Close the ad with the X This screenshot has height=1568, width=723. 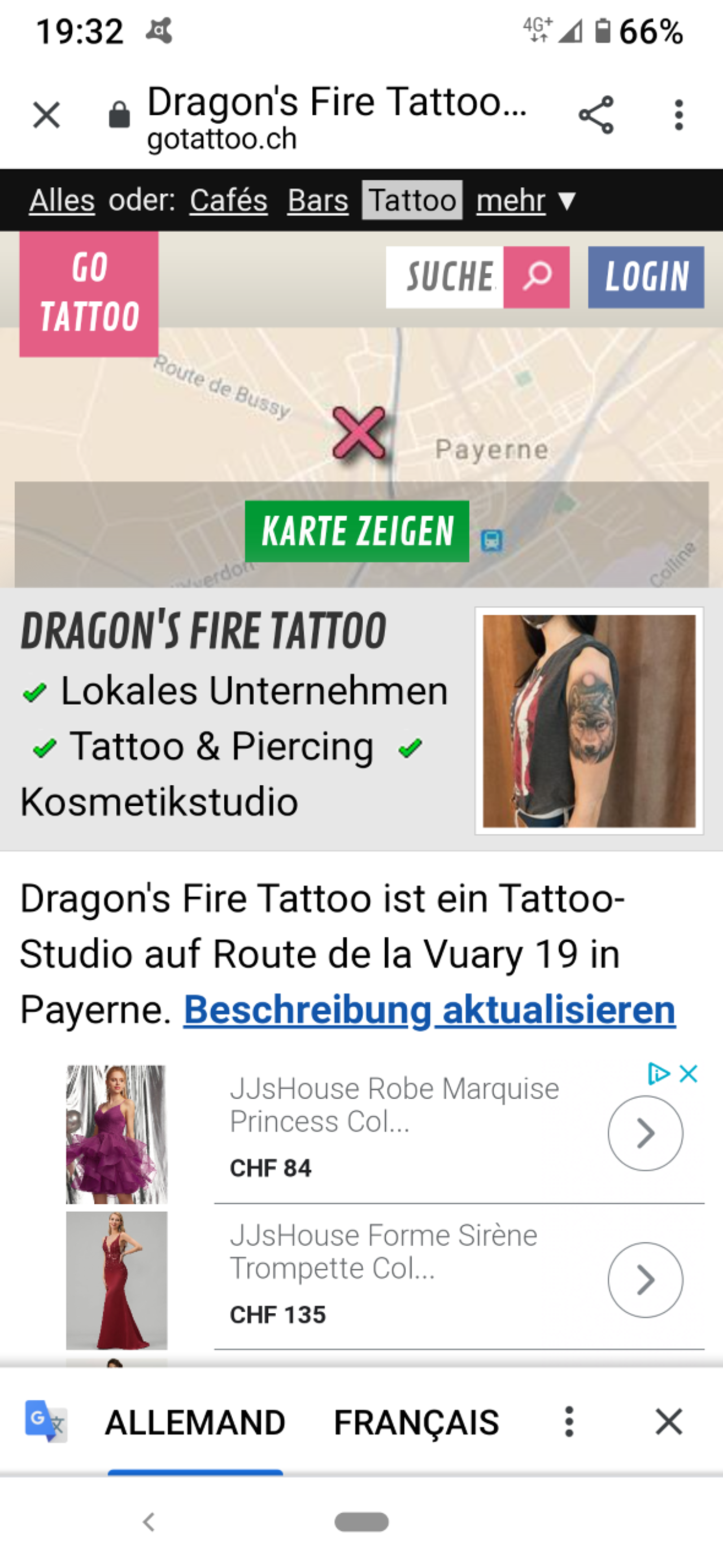pyautogui.click(x=689, y=1075)
